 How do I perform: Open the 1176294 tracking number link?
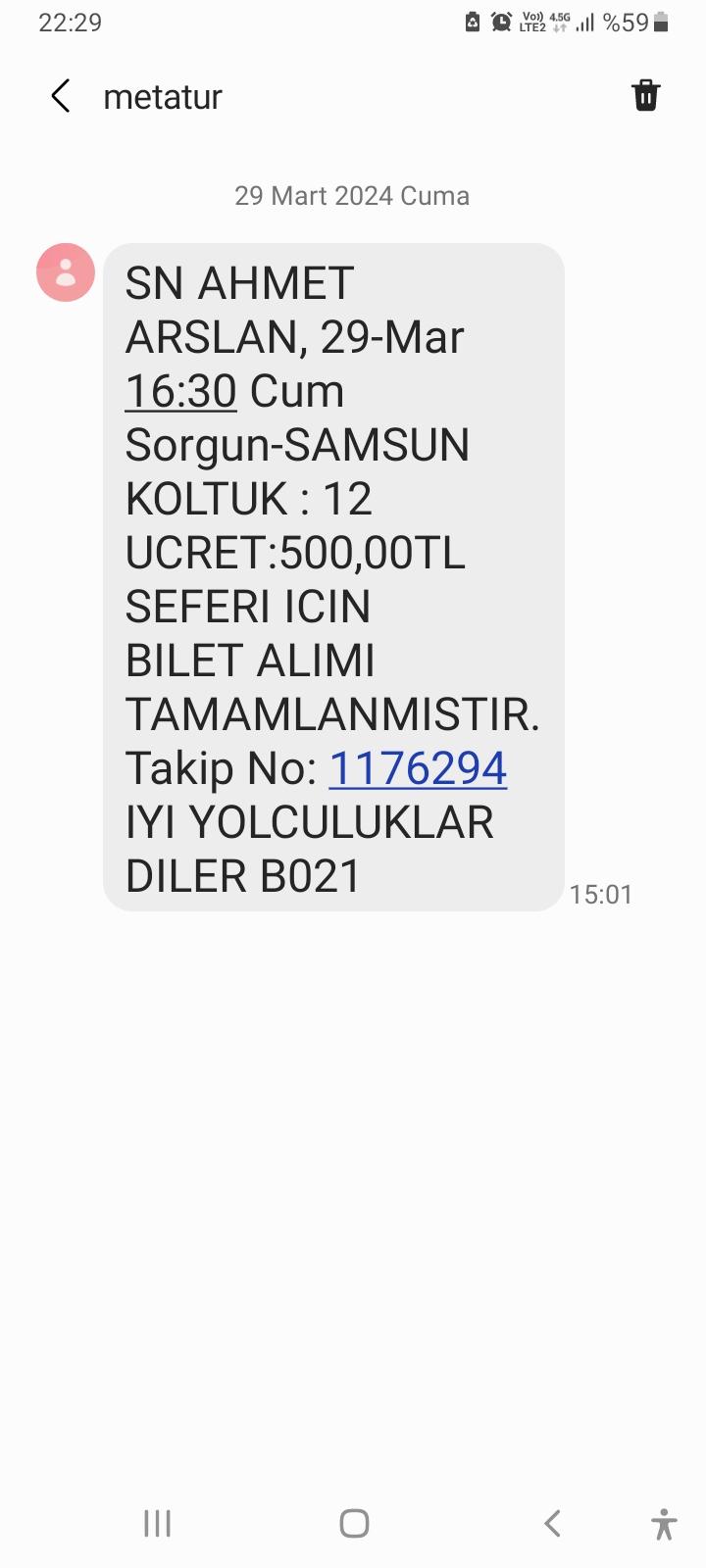point(418,768)
